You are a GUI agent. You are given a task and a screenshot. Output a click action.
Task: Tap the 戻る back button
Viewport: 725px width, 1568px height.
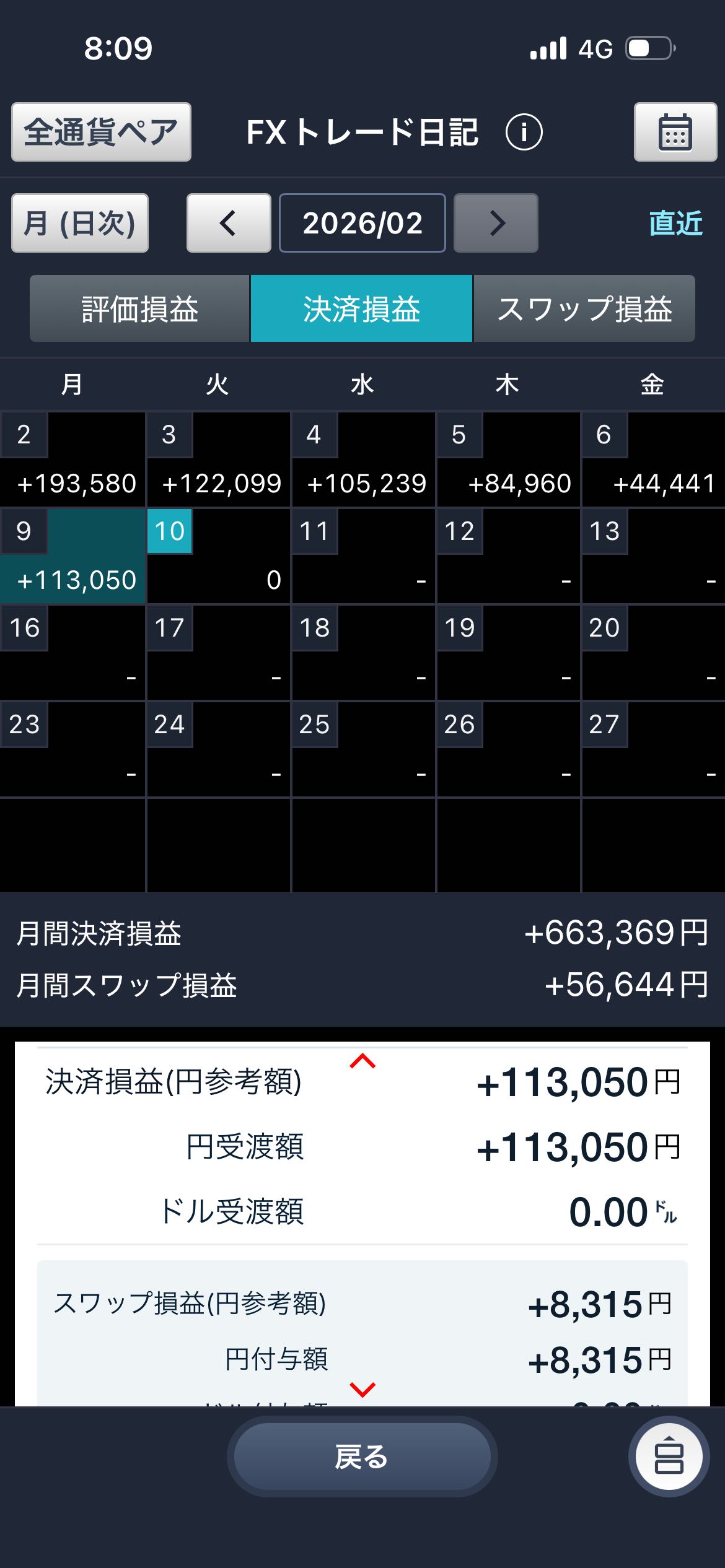coord(362,1457)
